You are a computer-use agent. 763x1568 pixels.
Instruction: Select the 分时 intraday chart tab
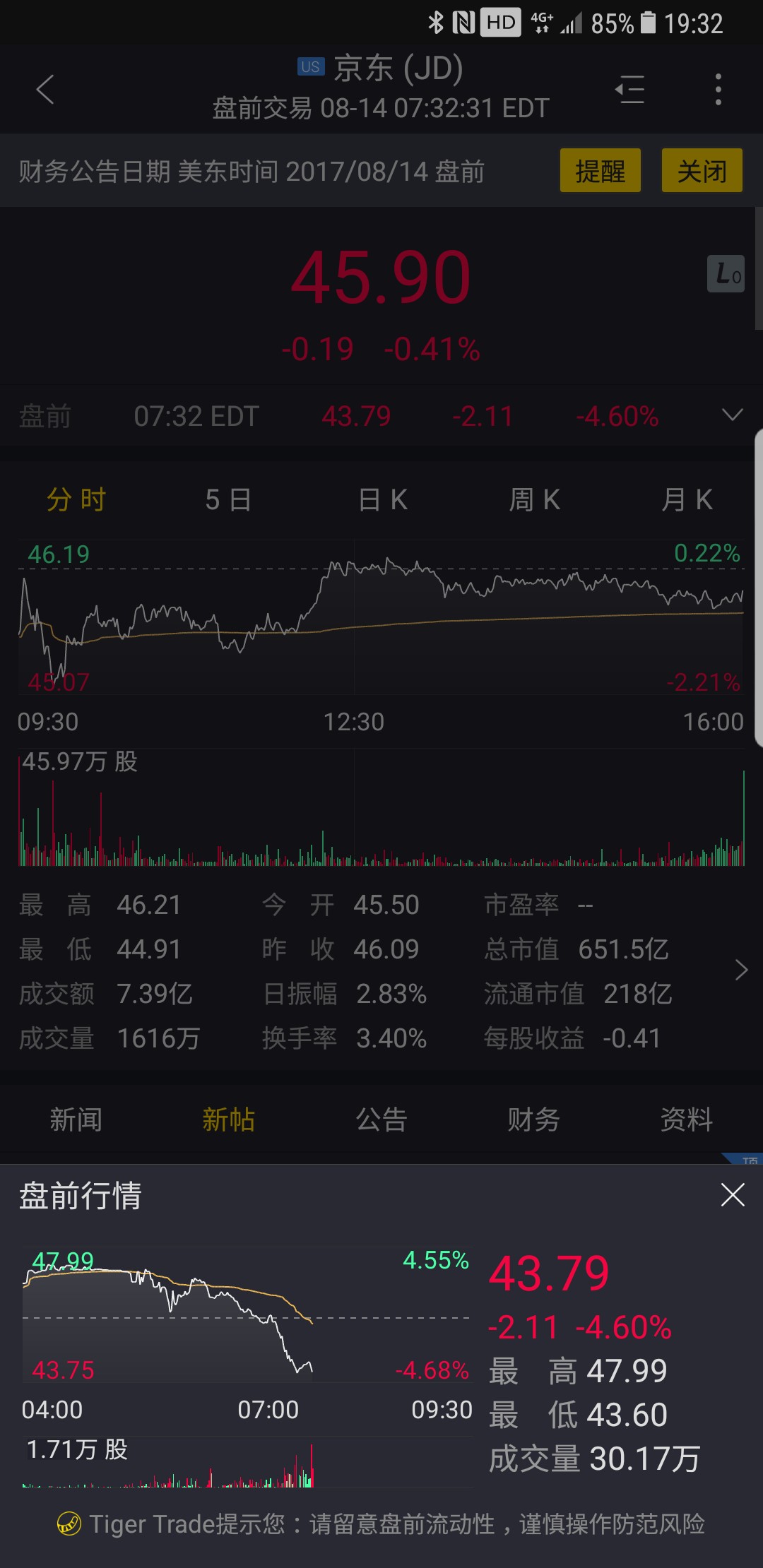(76, 500)
